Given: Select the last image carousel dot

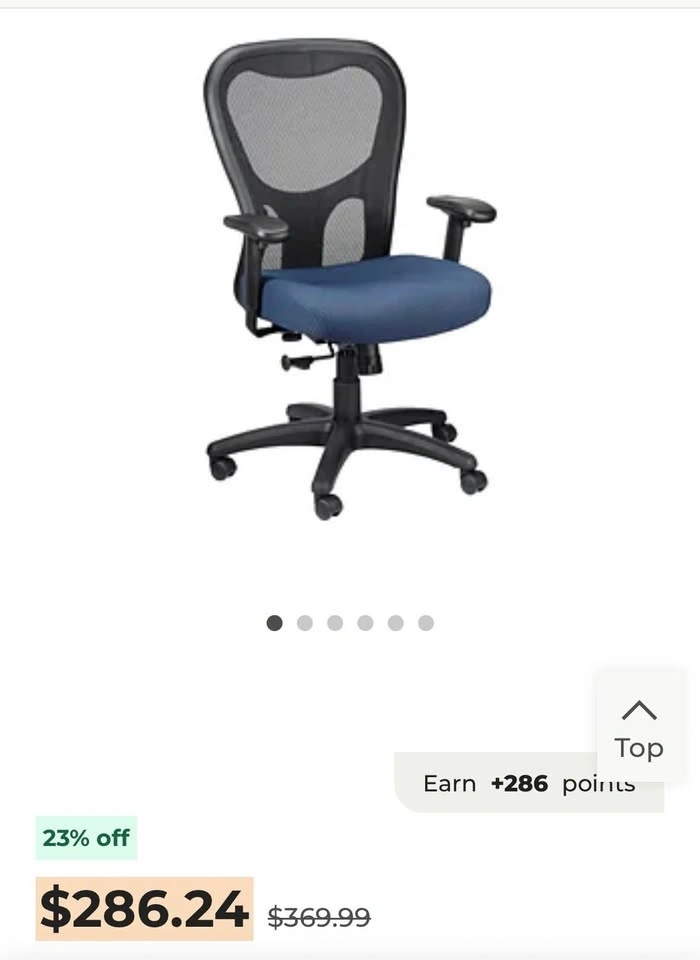Looking at the screenshot, I should 426,623.
